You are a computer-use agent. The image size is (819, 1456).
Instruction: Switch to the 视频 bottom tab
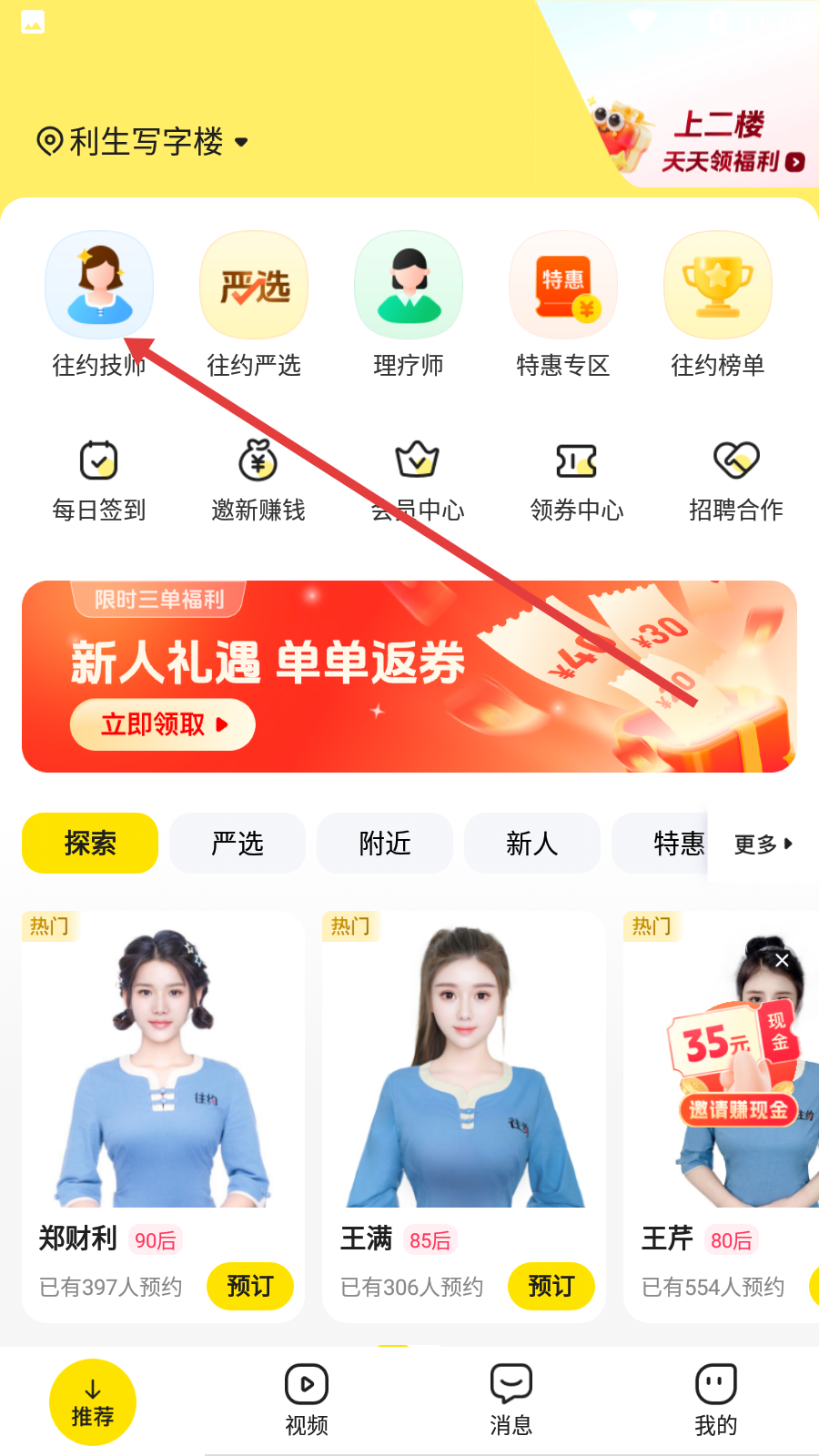307,1400
